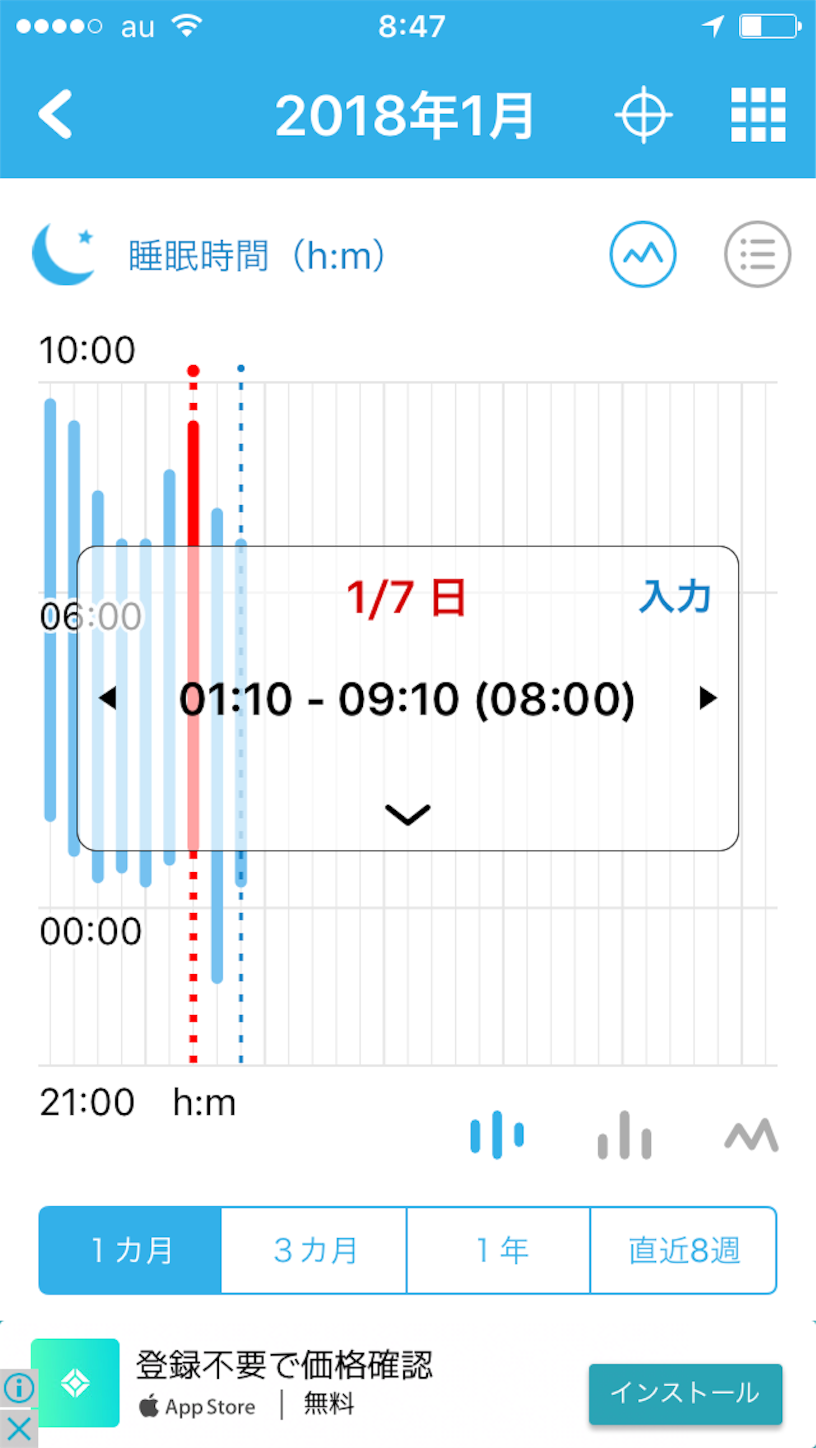Switch to the list view icon

[x=757, y=254]
